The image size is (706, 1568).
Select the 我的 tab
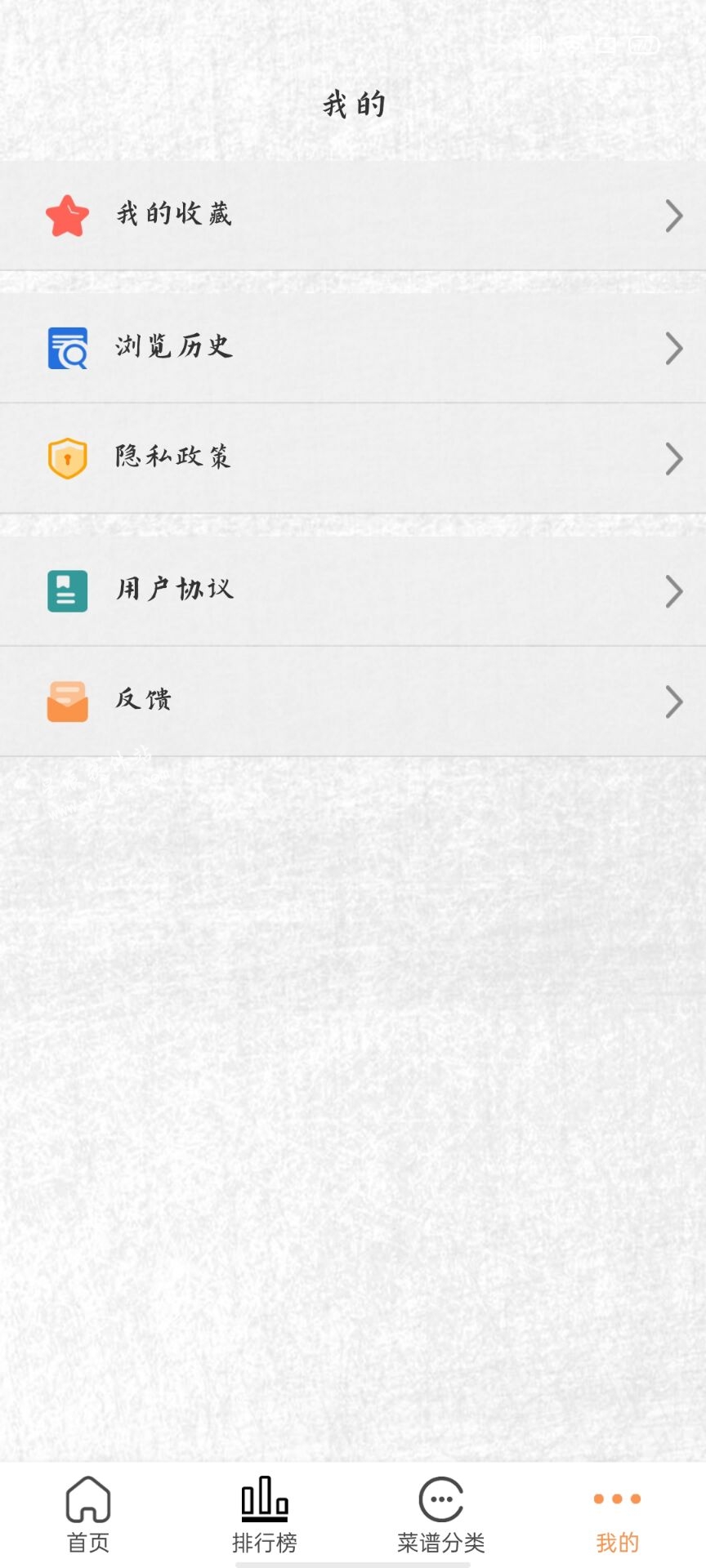tap(617, 1514)
